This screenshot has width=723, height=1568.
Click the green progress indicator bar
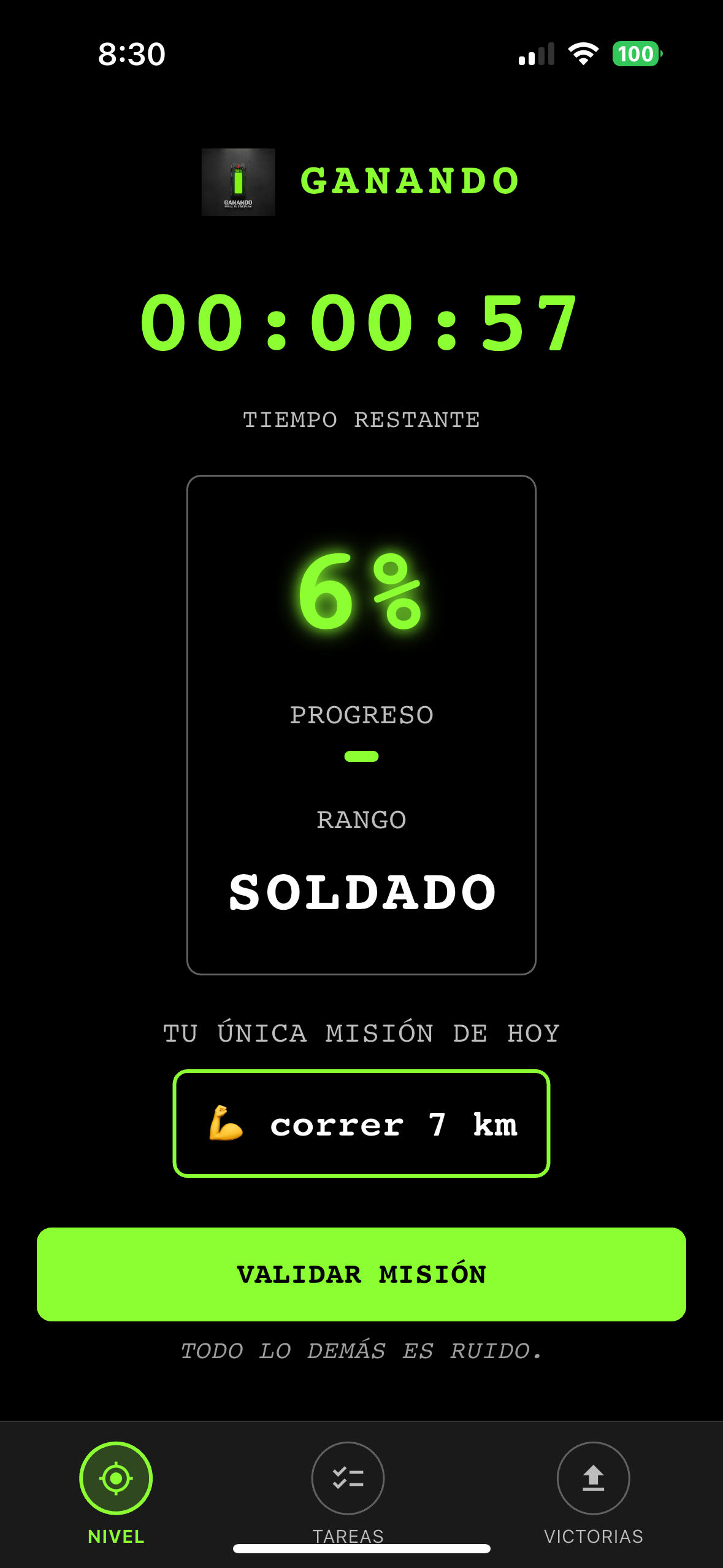(x=361, y=757)
